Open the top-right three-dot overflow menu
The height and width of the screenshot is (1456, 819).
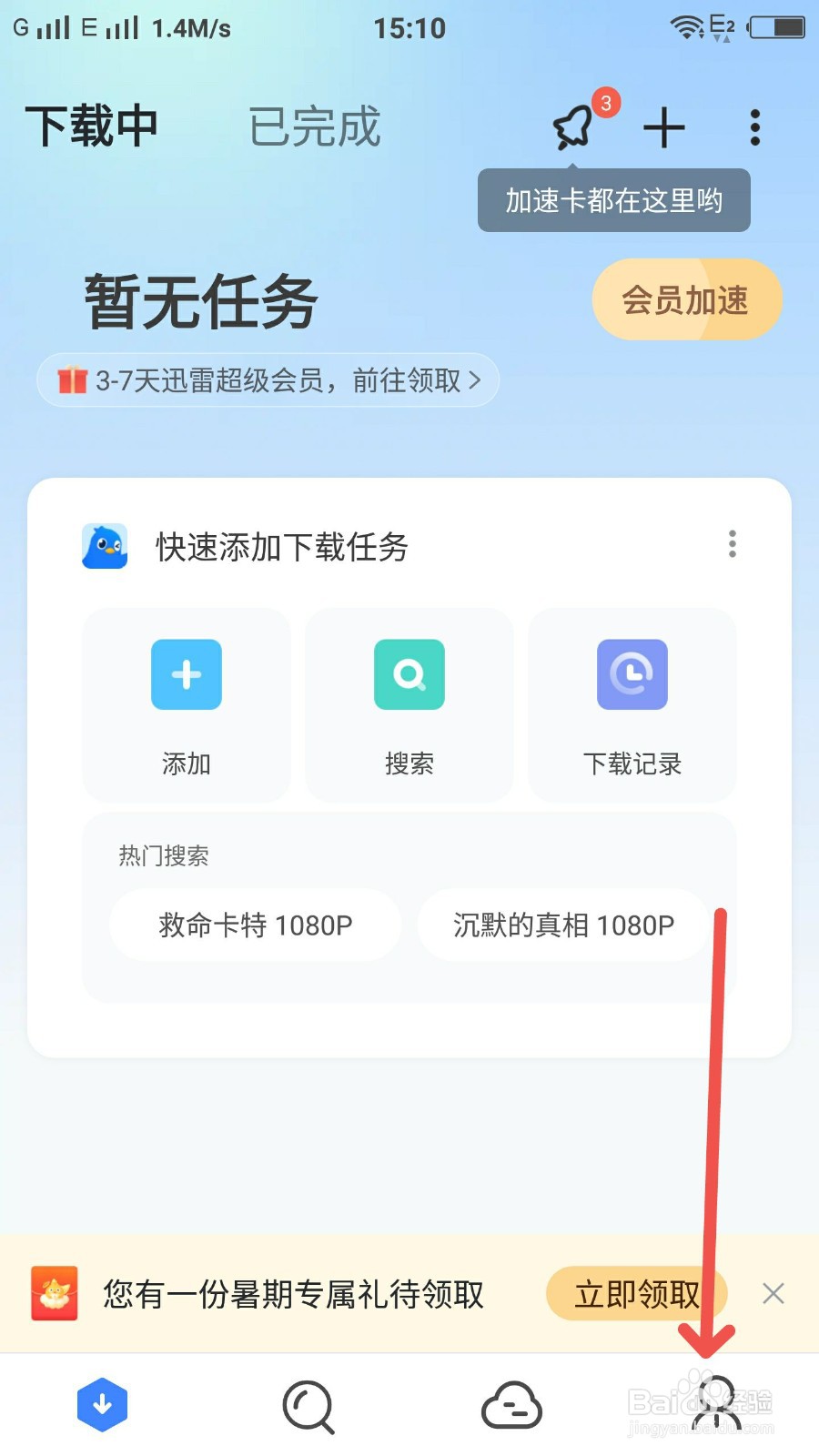753,127
